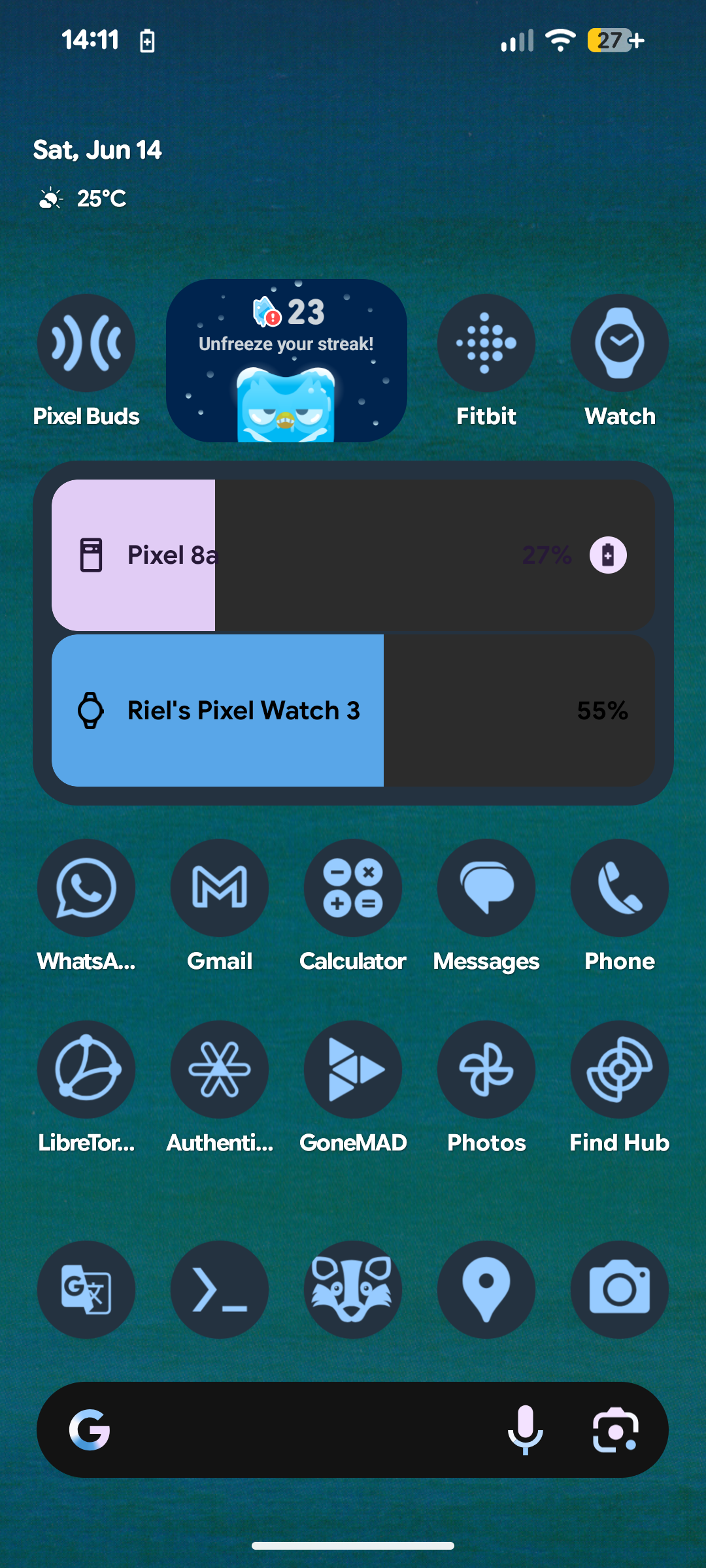Start a Google voice search

point(525,1430)
